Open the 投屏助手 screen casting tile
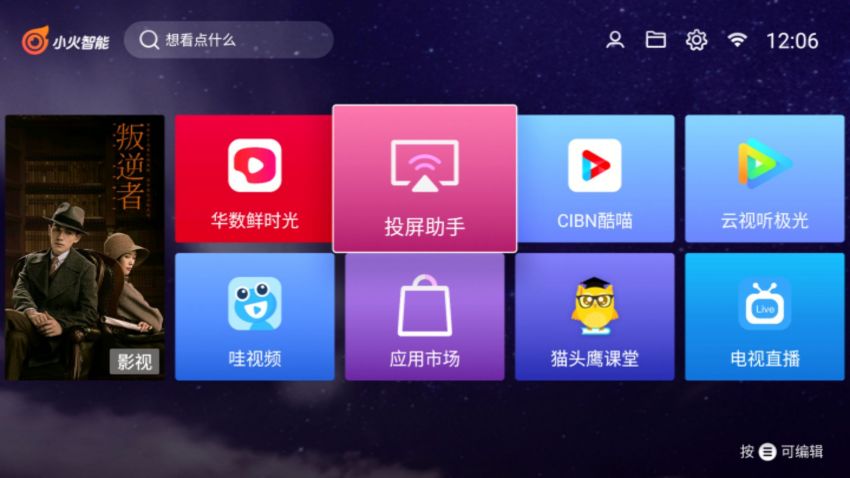 (x=424, y=179)
